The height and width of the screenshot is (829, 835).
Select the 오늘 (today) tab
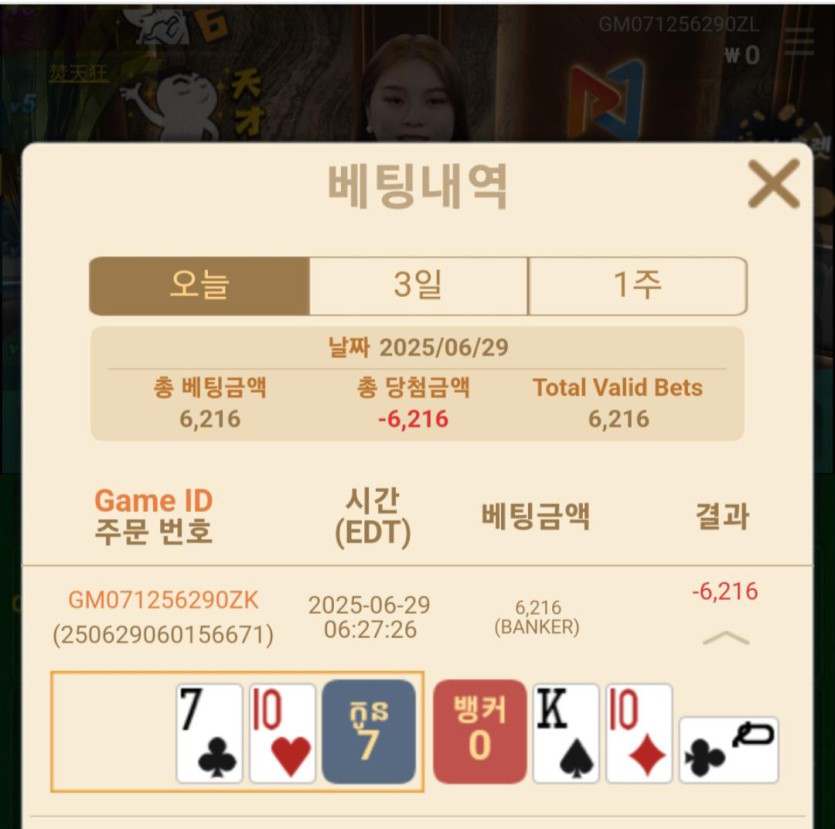(199, 286)
